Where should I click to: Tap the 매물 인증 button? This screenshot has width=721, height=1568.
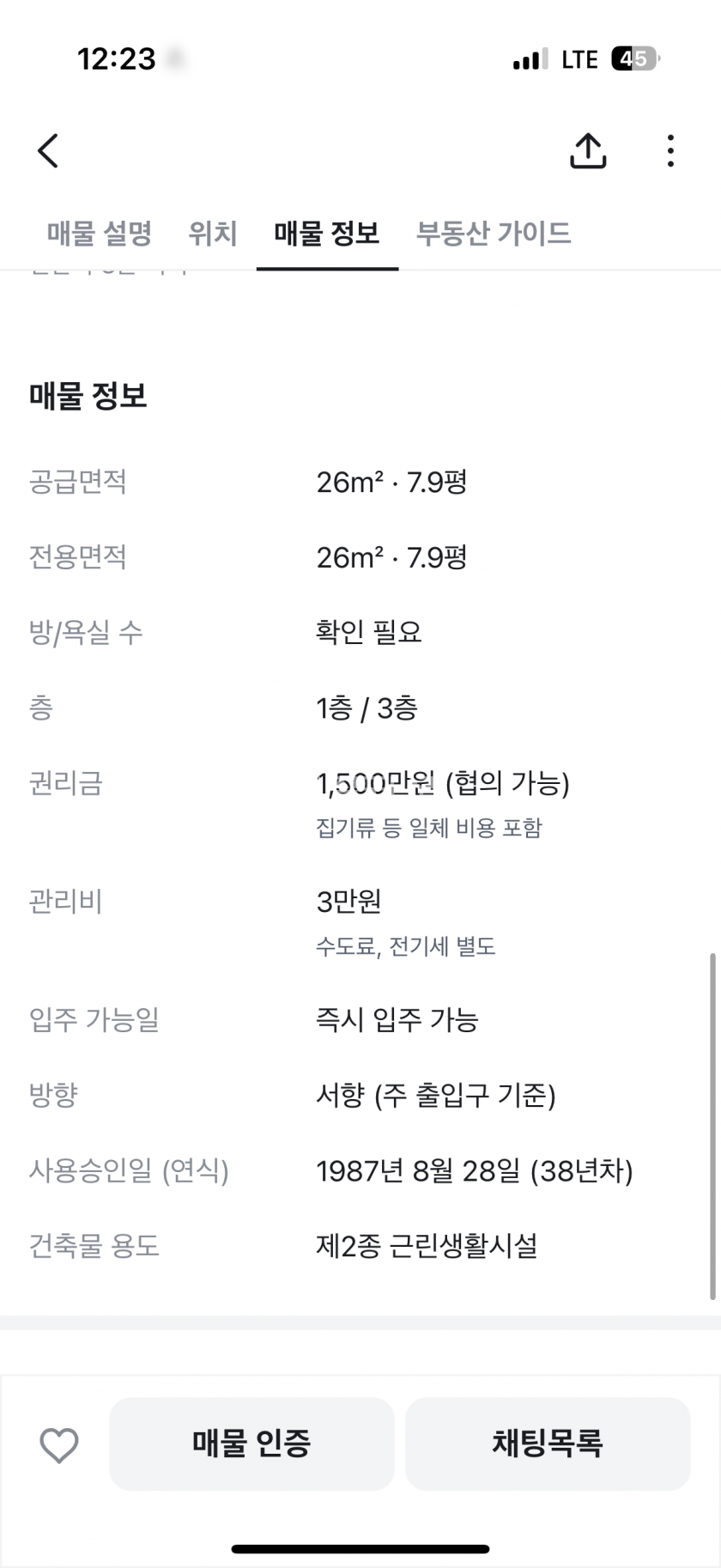point(251,1443)
